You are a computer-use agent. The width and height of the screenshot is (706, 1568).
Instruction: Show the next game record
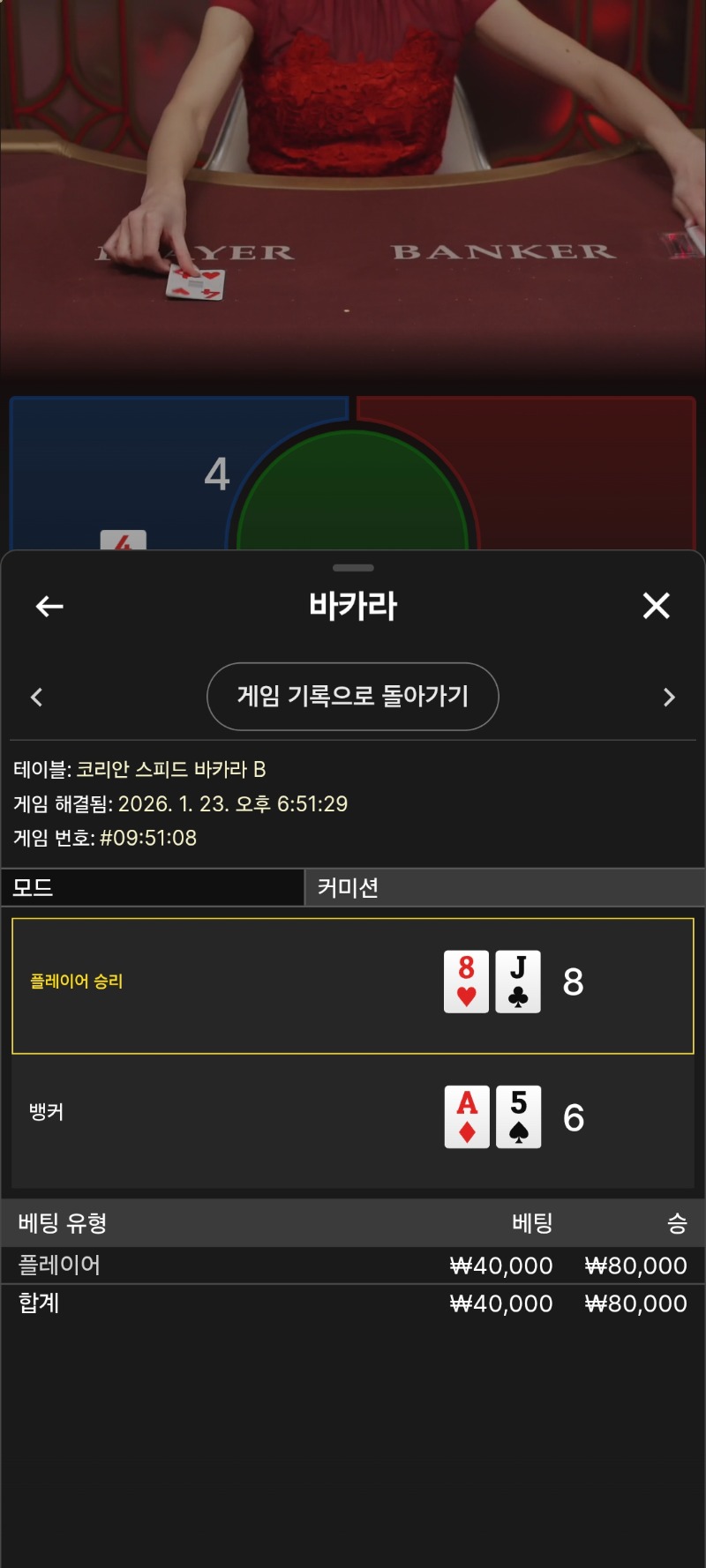(x=669, y=697)
